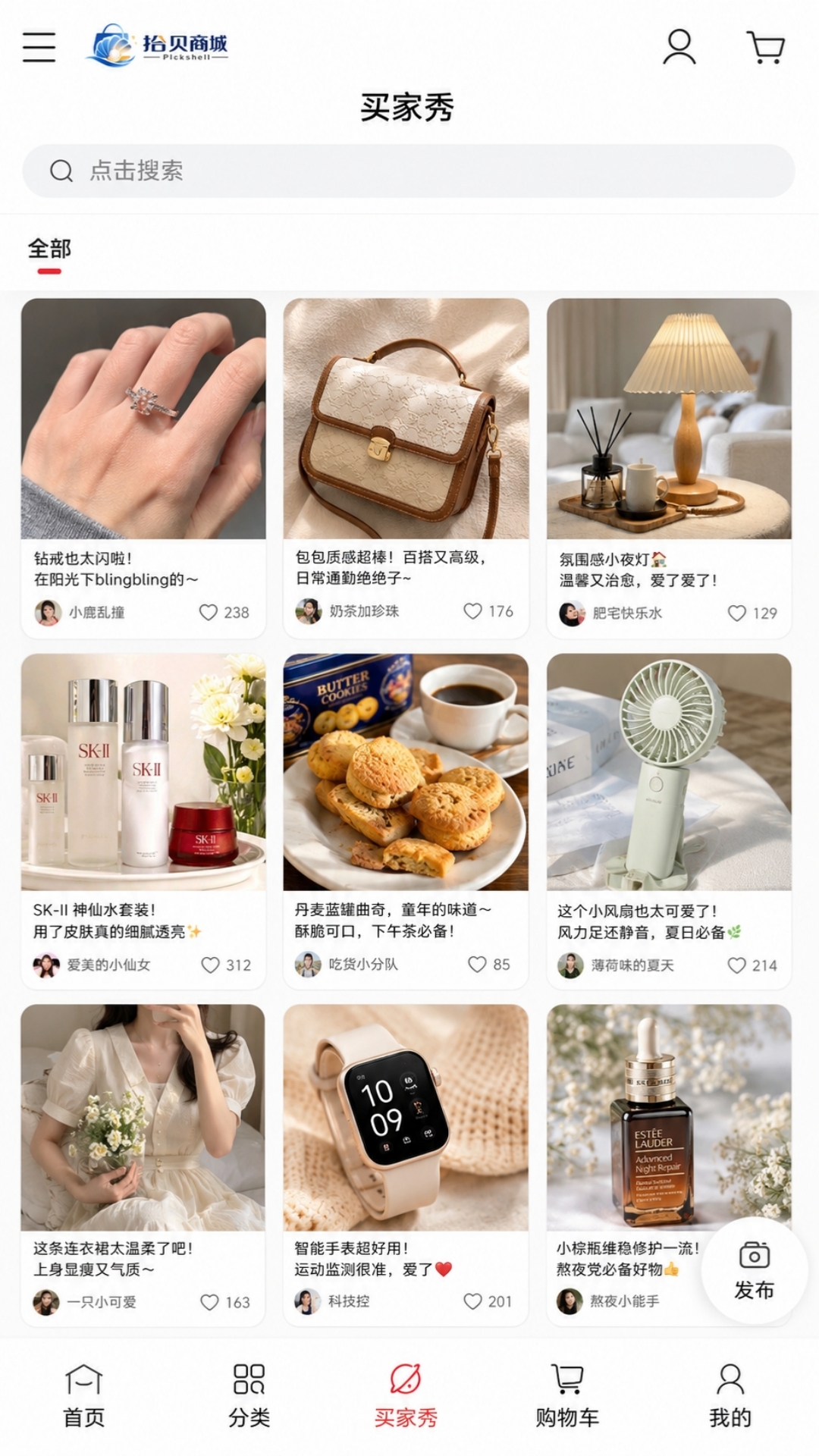Tap the 发布 camera button
819x1456 pixels.
click(755, 1270)
